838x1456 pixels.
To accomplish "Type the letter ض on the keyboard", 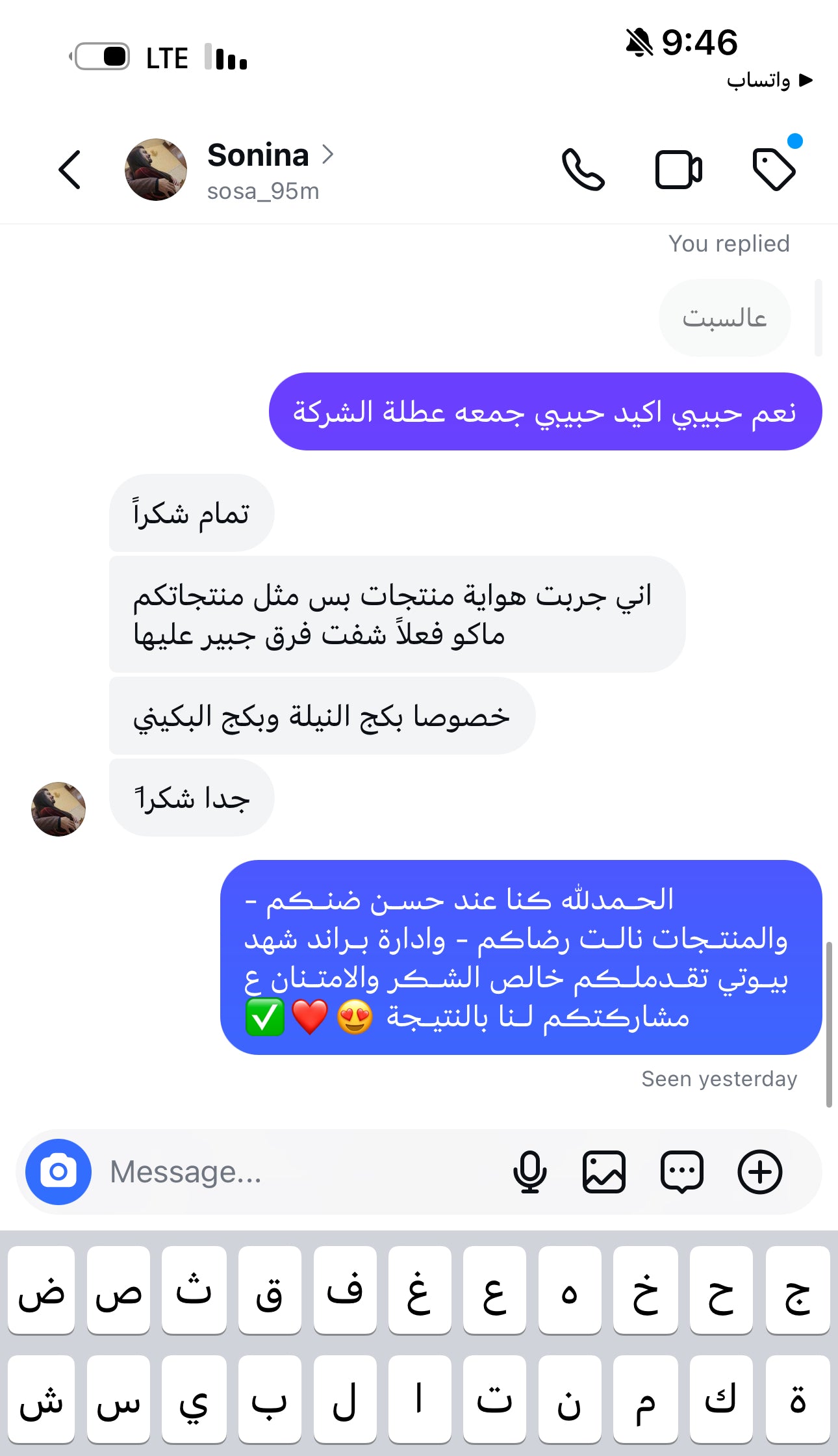I will tap(42, 1290).
